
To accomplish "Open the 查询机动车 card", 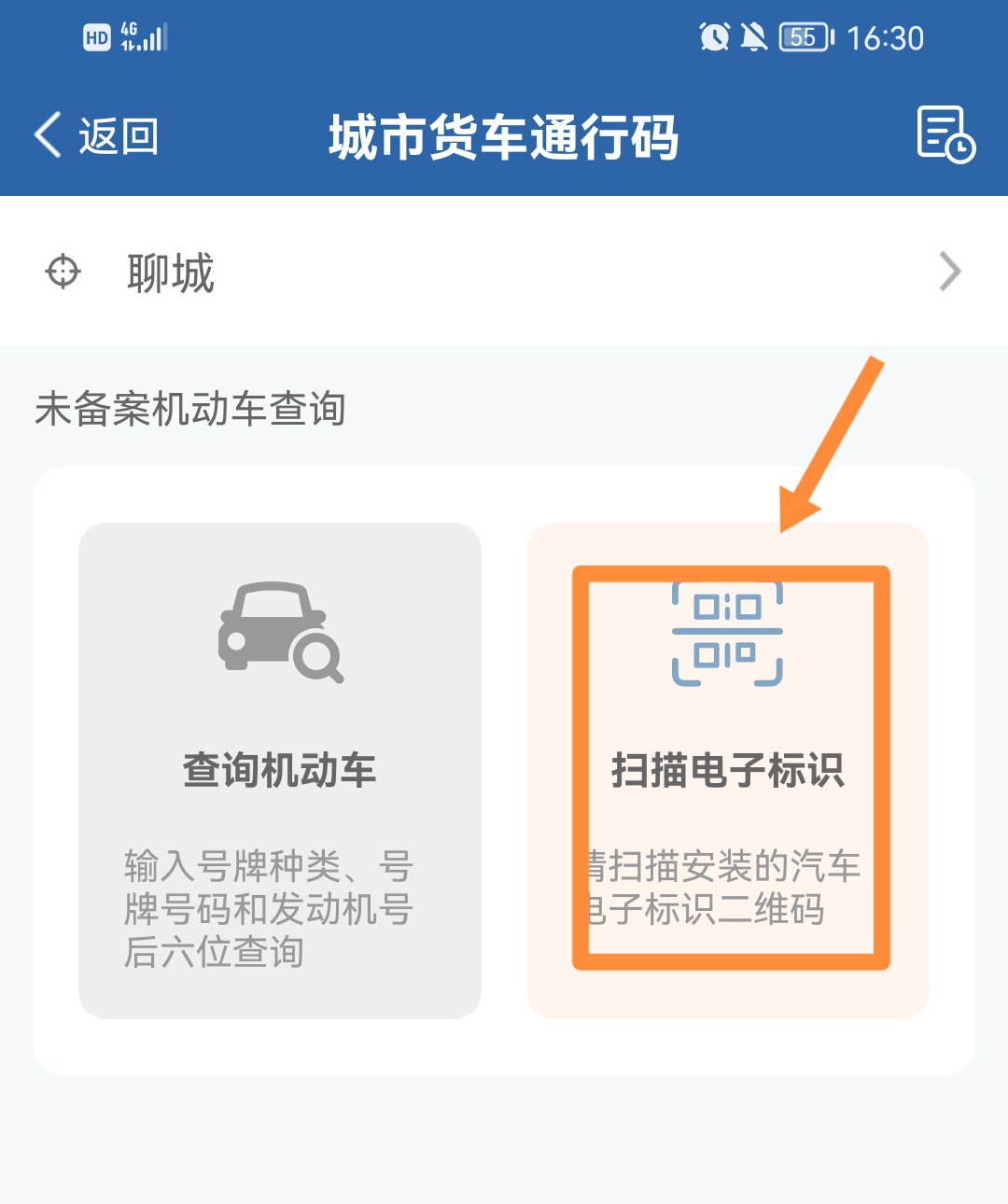I will click(x=280, y=770).
